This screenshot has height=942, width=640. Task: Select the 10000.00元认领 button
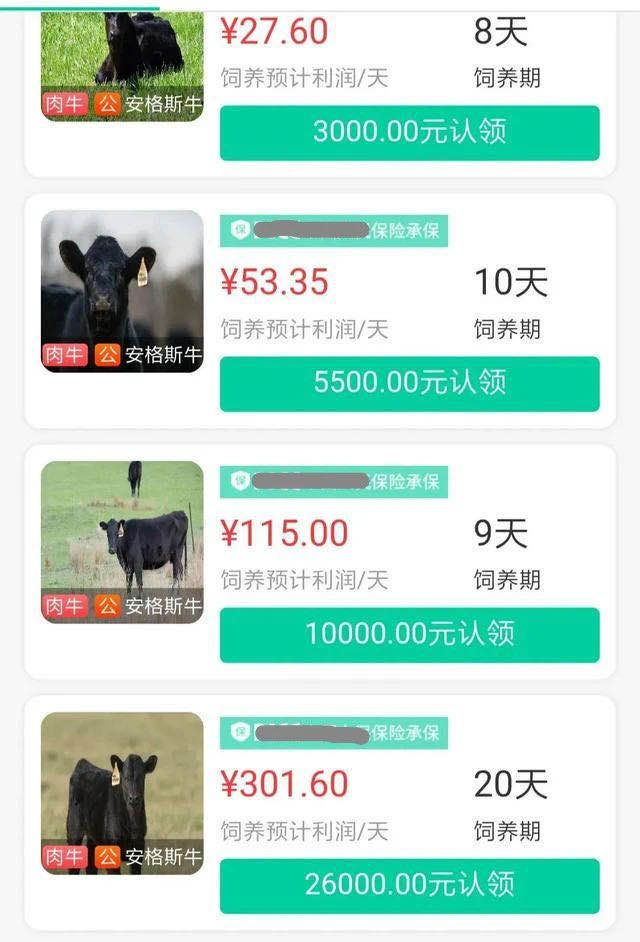(x=409, y=634)
